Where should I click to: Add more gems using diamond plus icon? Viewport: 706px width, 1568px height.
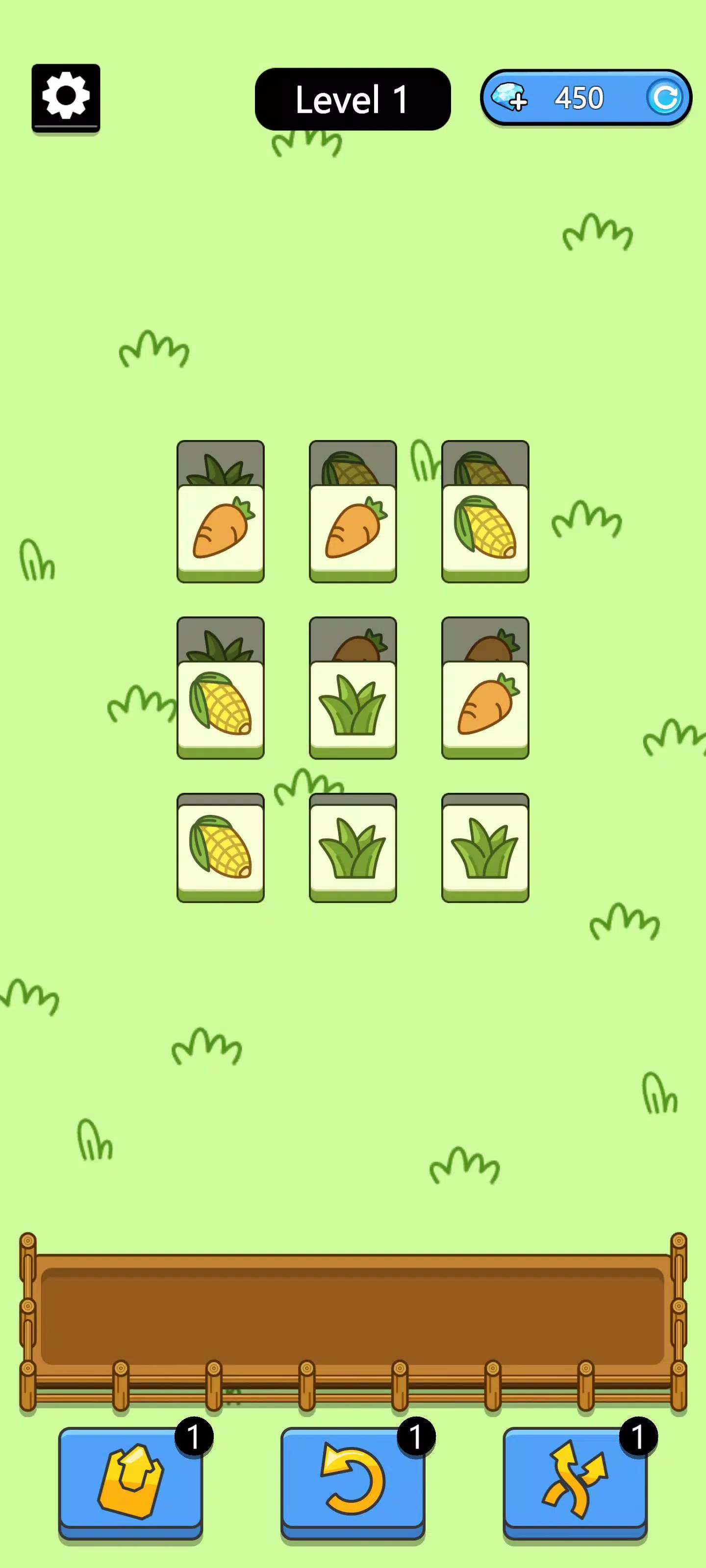(509, 98)
